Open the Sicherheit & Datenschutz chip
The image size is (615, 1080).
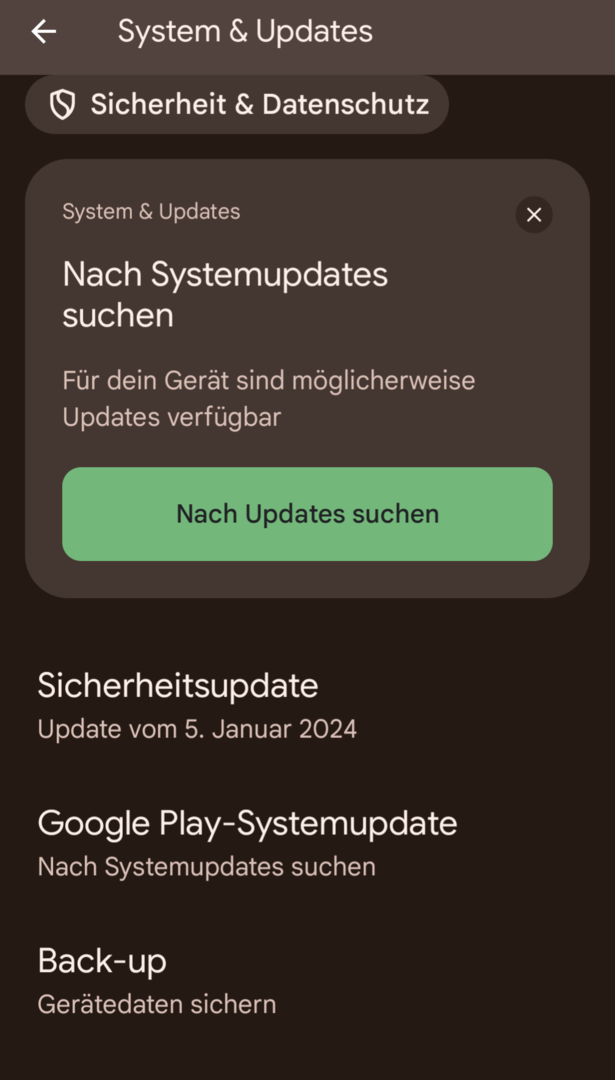237,104
